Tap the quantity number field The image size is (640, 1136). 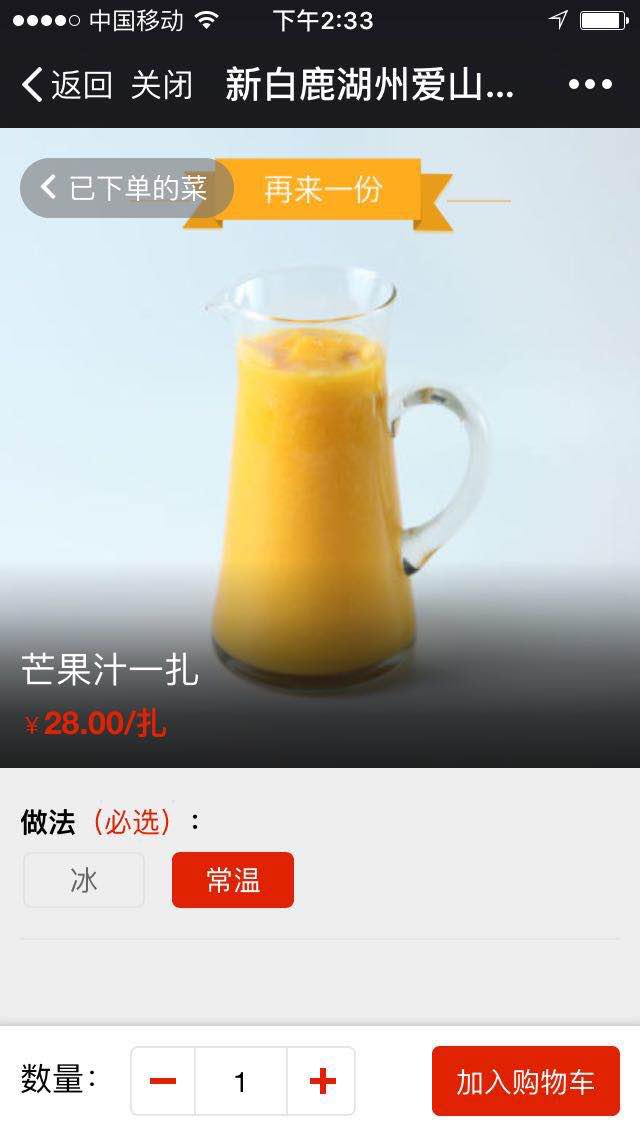point(240,1081)
